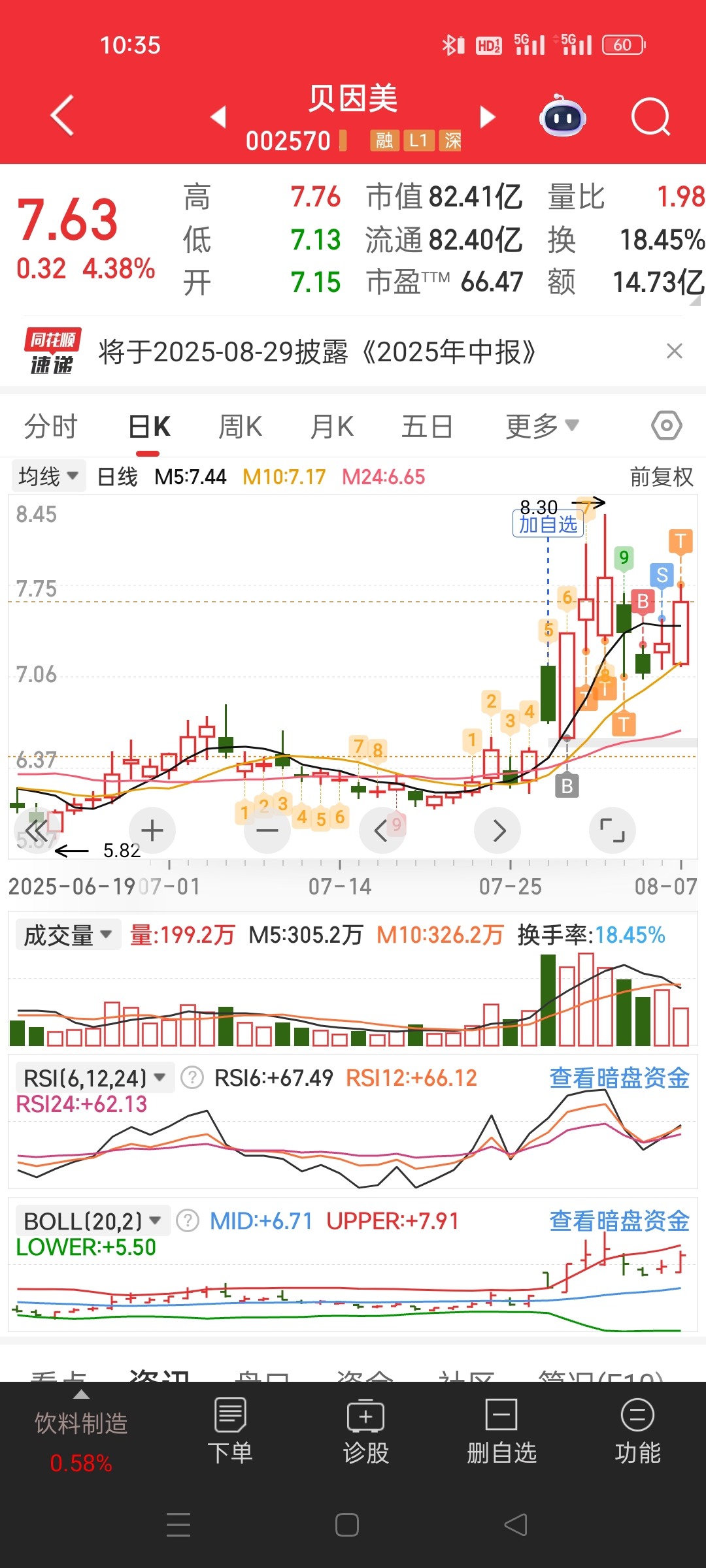Switch to the previous stock with left triangle
Viewport: 706px width, 1568px height.
(218, 117)
